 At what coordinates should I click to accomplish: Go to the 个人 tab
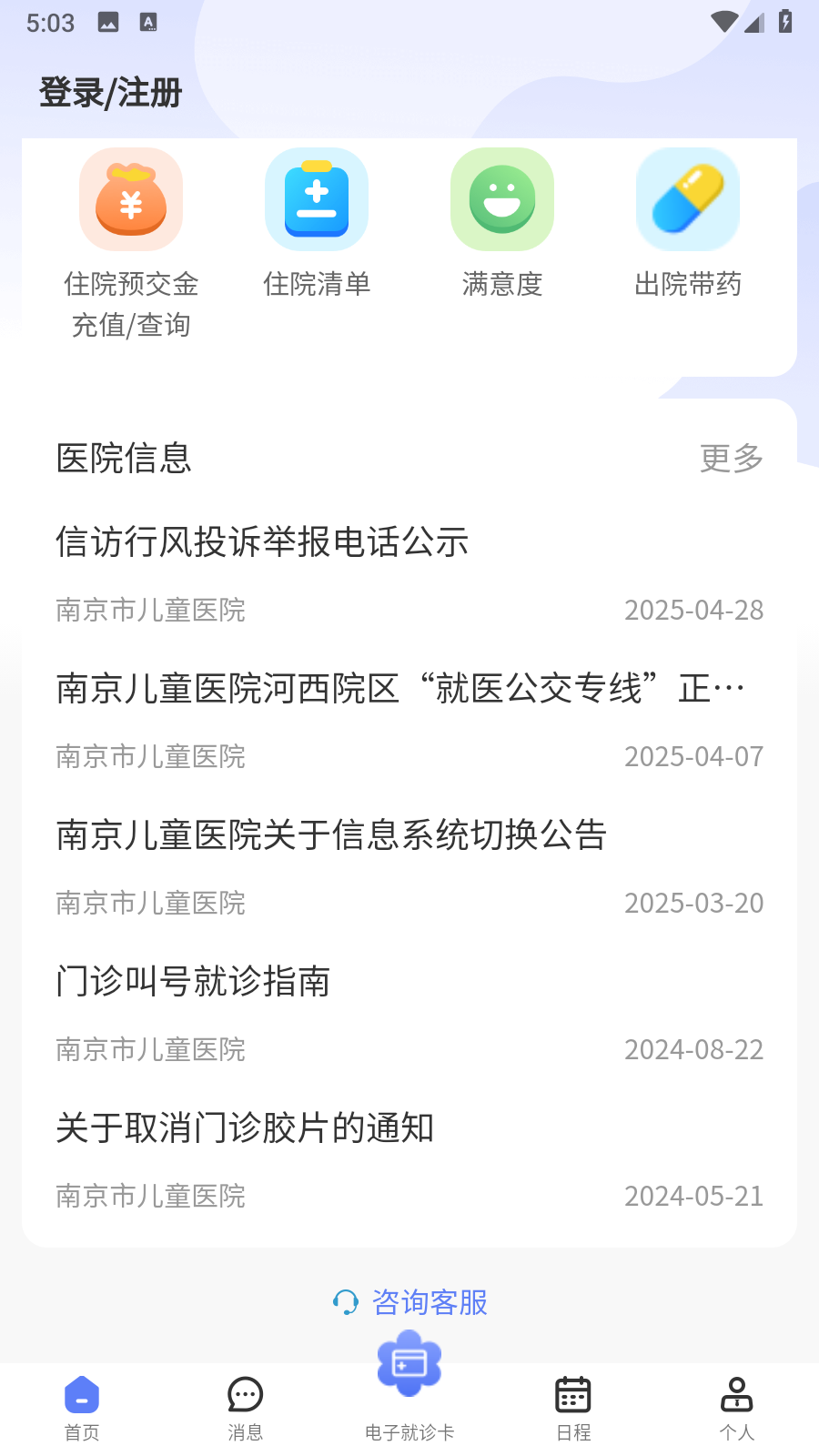coord(737,1408)
